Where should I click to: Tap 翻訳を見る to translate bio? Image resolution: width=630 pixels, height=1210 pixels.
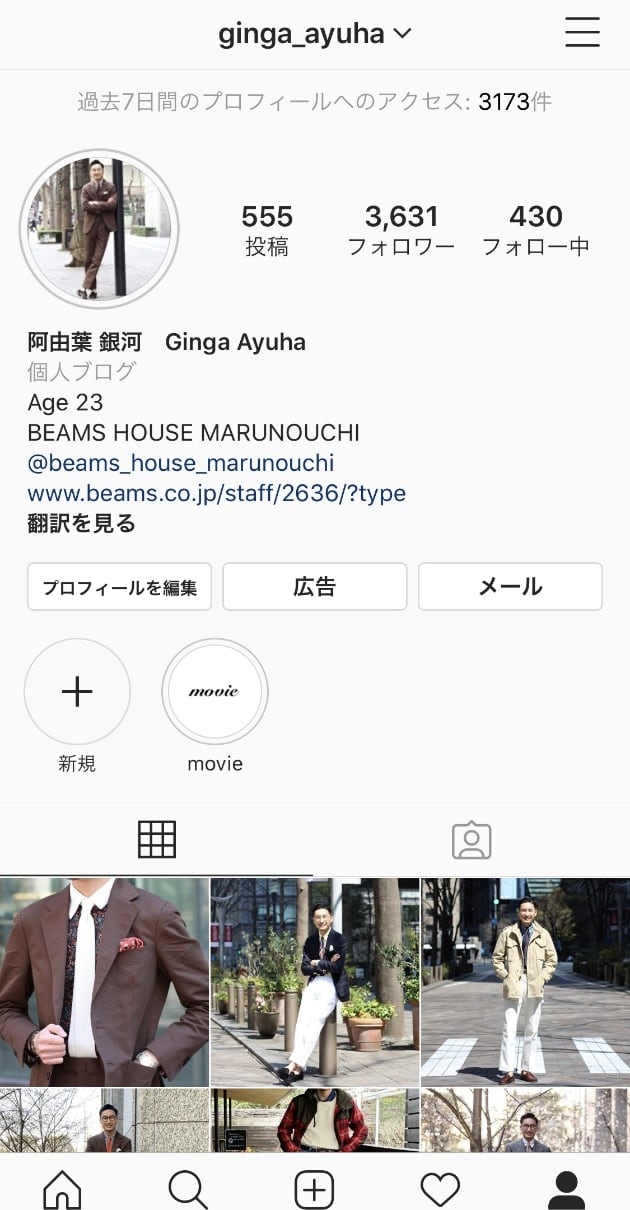pyautogui.click(x=82, y=523)
